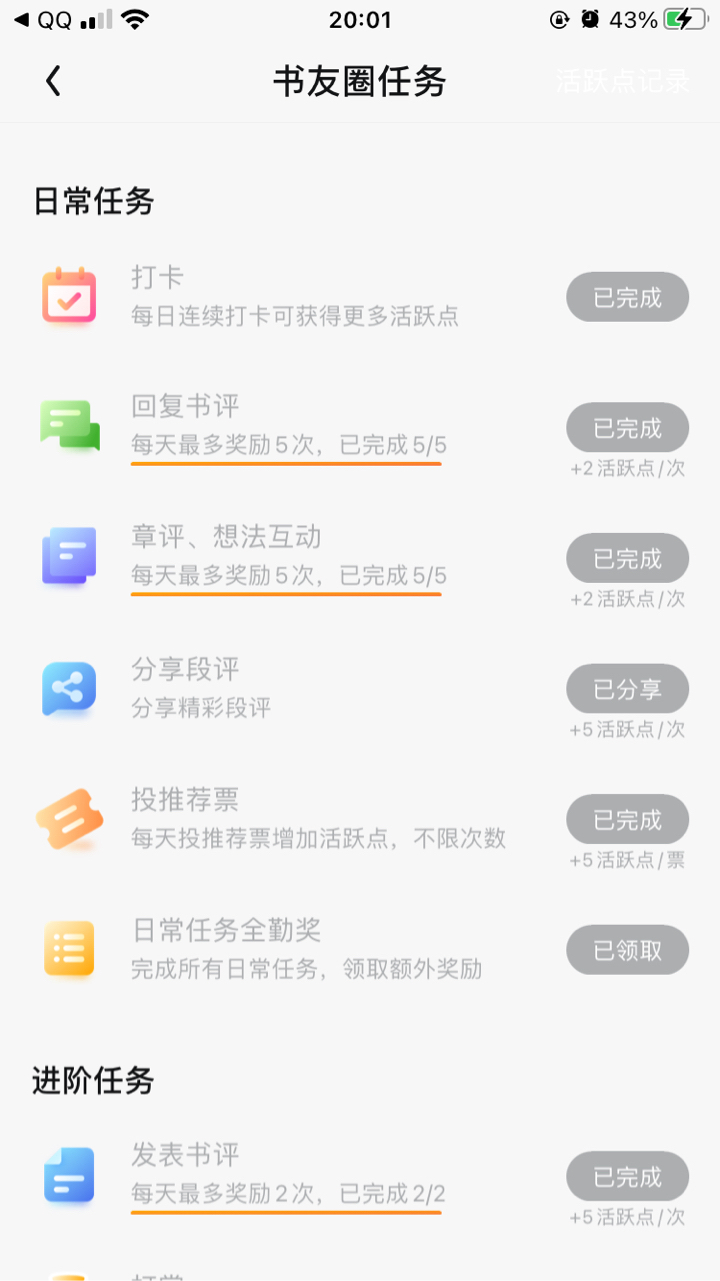This screenshot has width=720, height=1281.
Task: Tap 已完成 button next to 投推荐票
Action: (628, 820)
